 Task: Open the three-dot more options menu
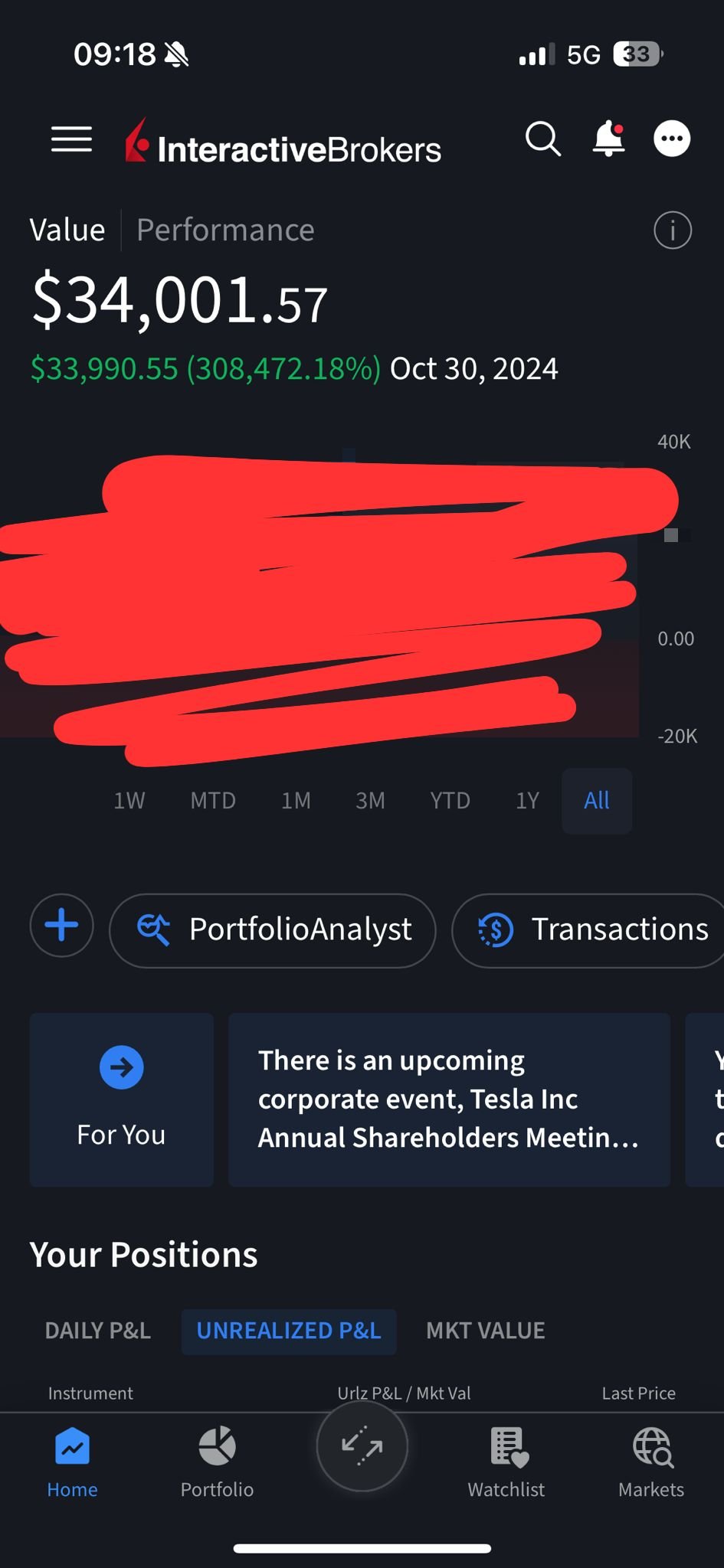click(672, 139)
